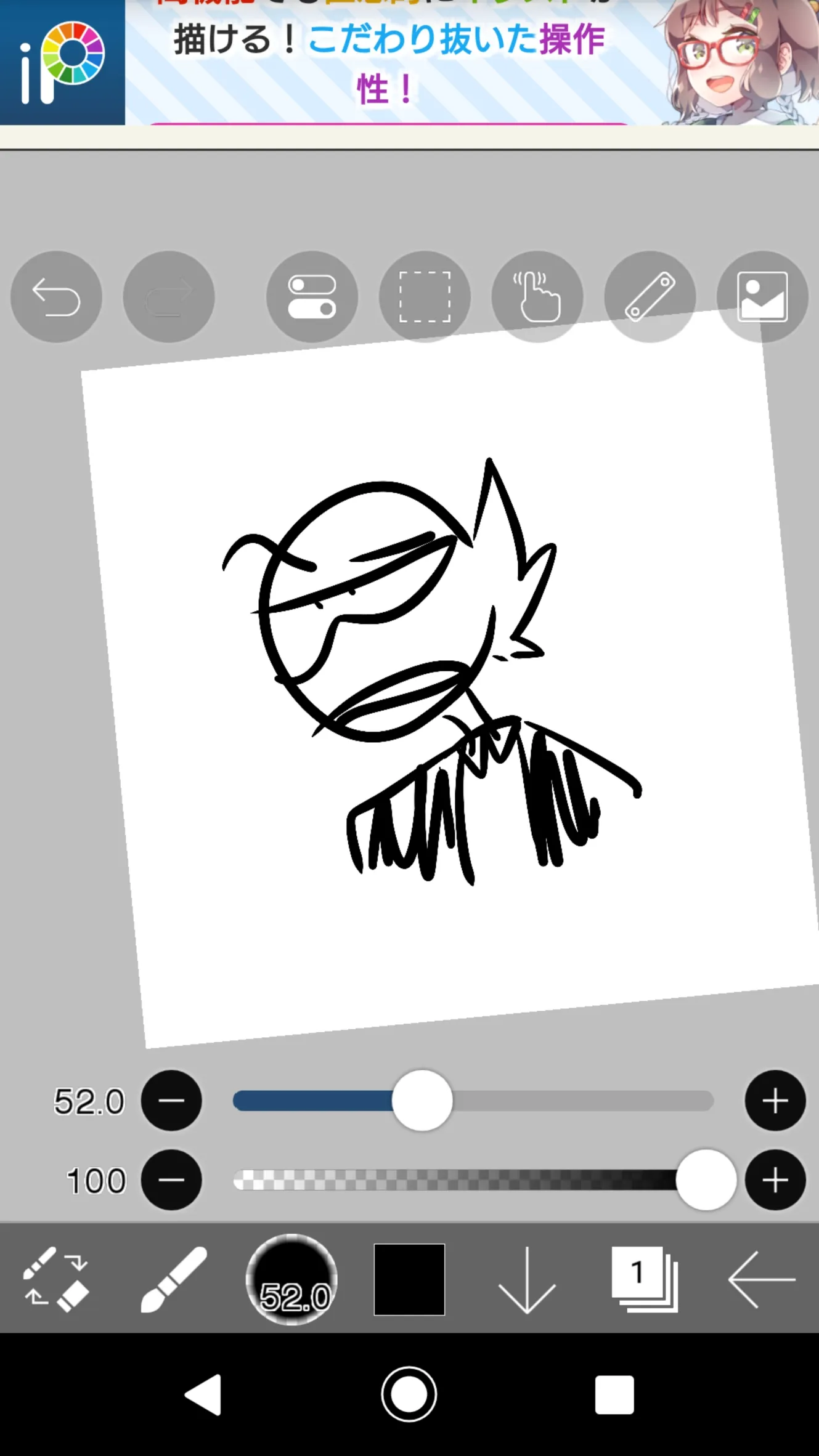
Task: Tap the opacity slider track
Action: [456, 1180]
